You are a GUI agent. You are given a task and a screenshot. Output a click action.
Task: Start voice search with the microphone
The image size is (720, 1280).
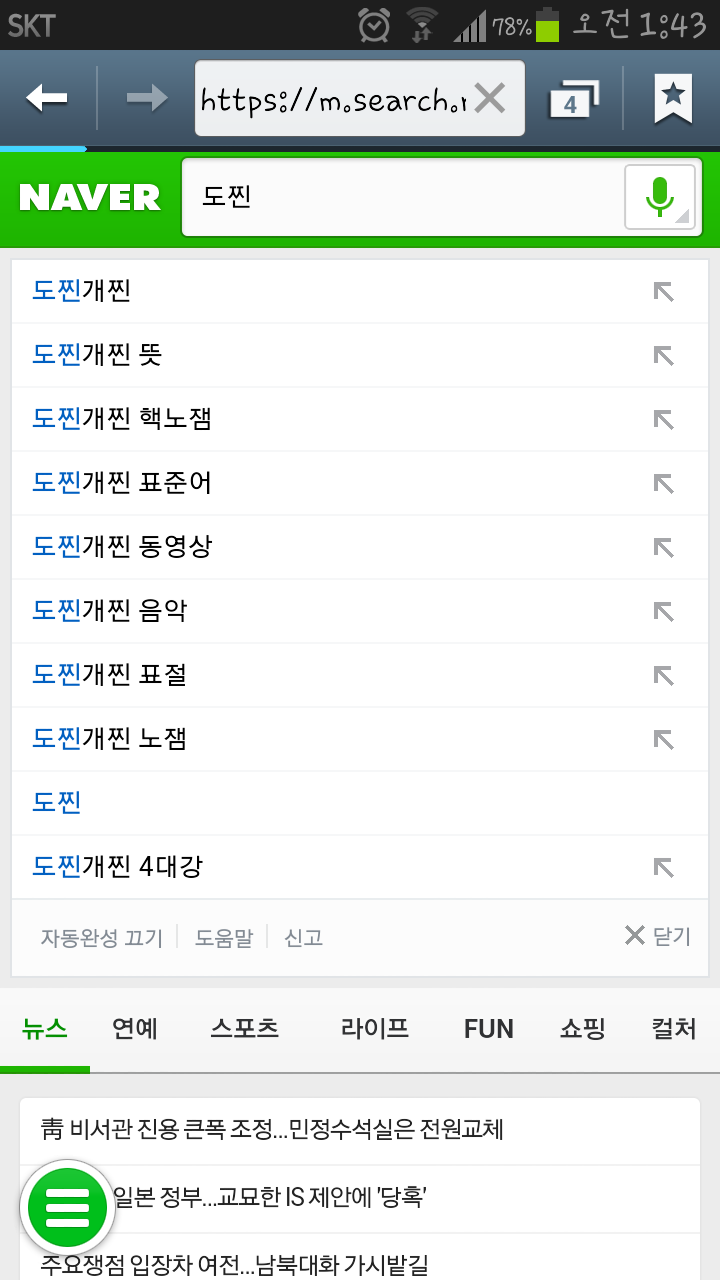coord(659,197)
